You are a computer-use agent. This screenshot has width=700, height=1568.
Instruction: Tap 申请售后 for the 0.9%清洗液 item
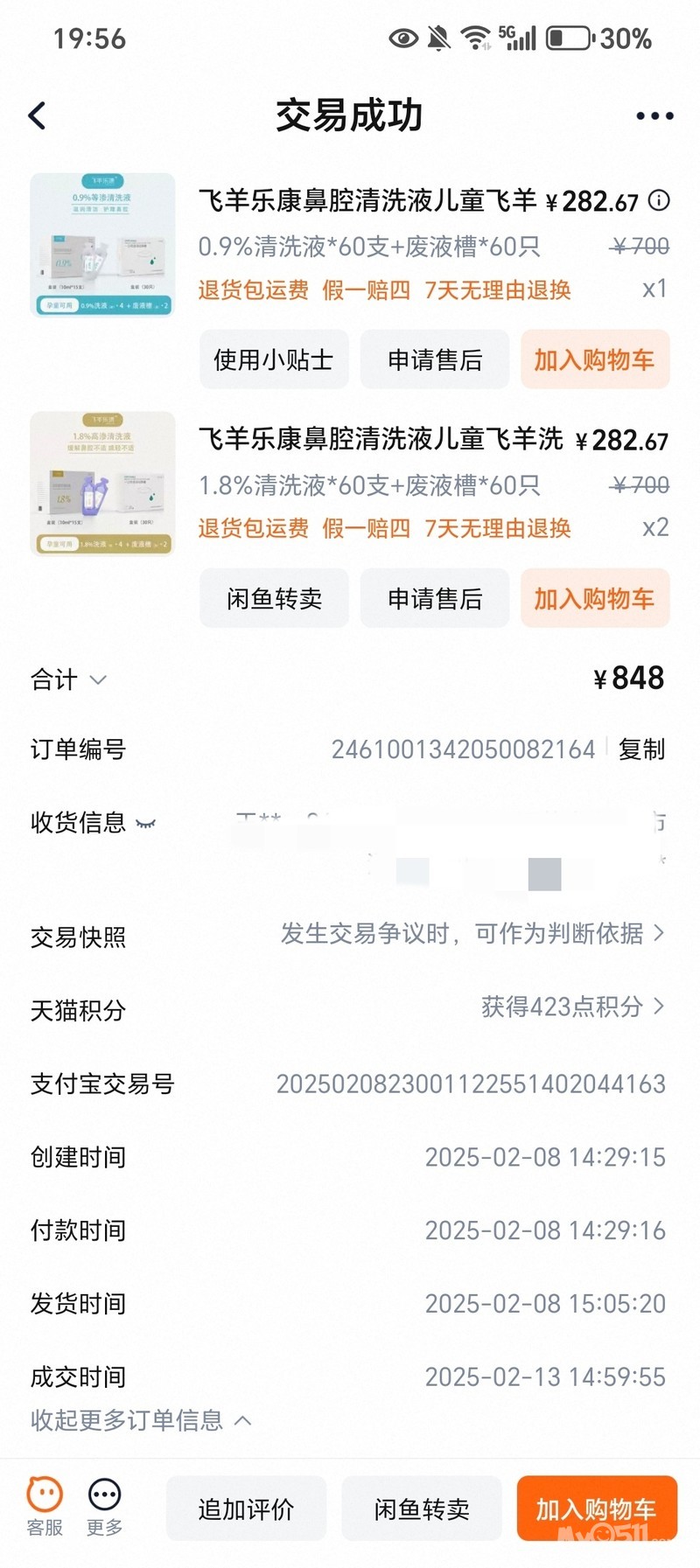tap(435, 359)
